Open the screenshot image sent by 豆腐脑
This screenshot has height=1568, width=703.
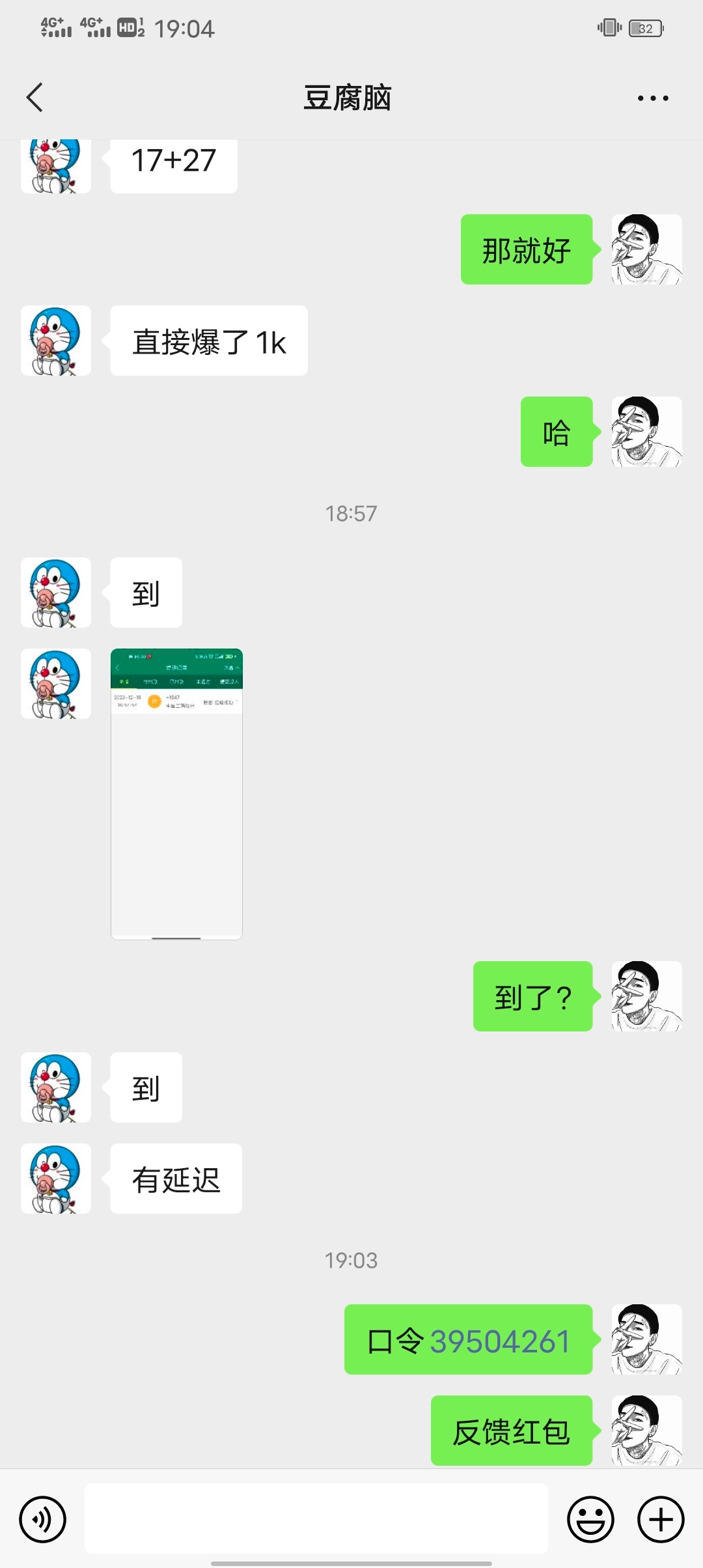[x=176, y=793]
